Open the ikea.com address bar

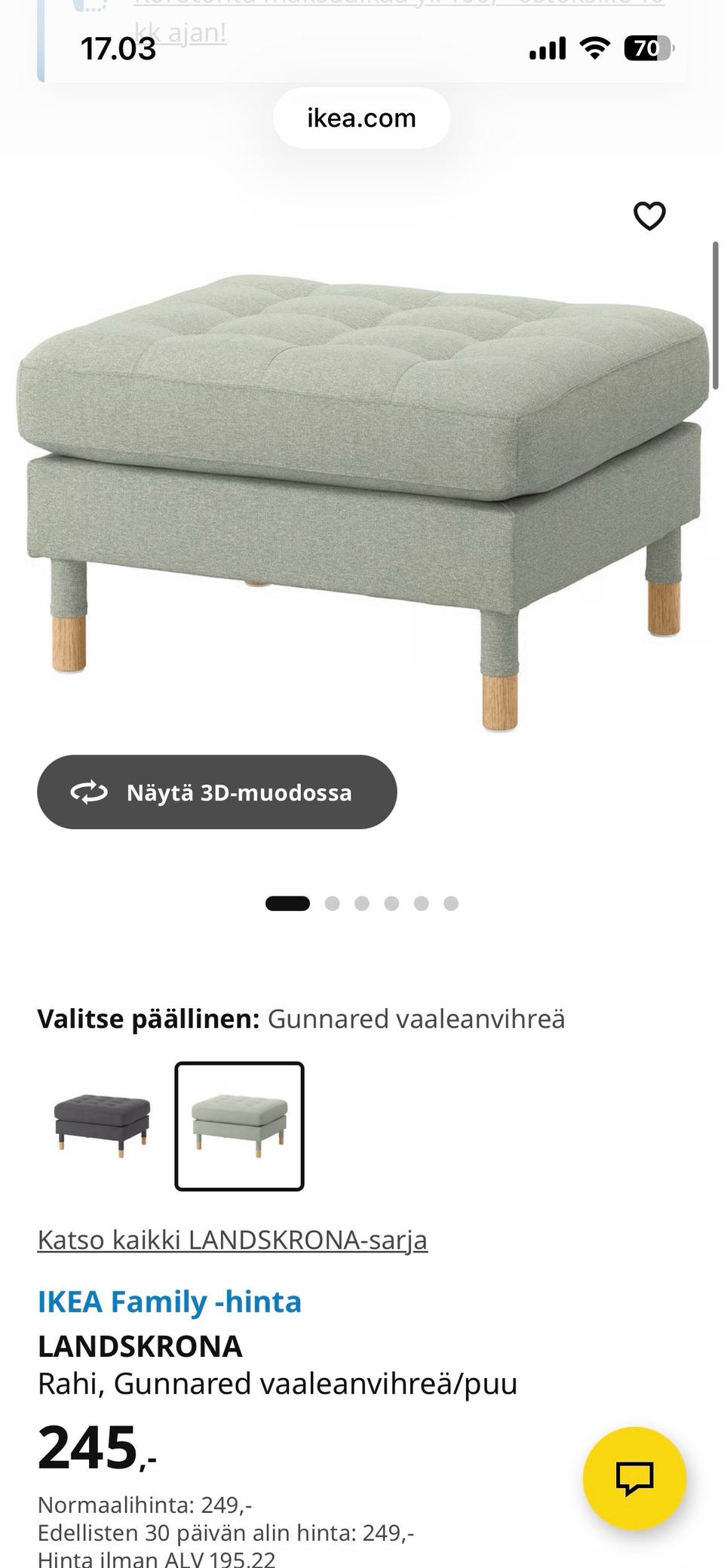(x=361, y=118)
